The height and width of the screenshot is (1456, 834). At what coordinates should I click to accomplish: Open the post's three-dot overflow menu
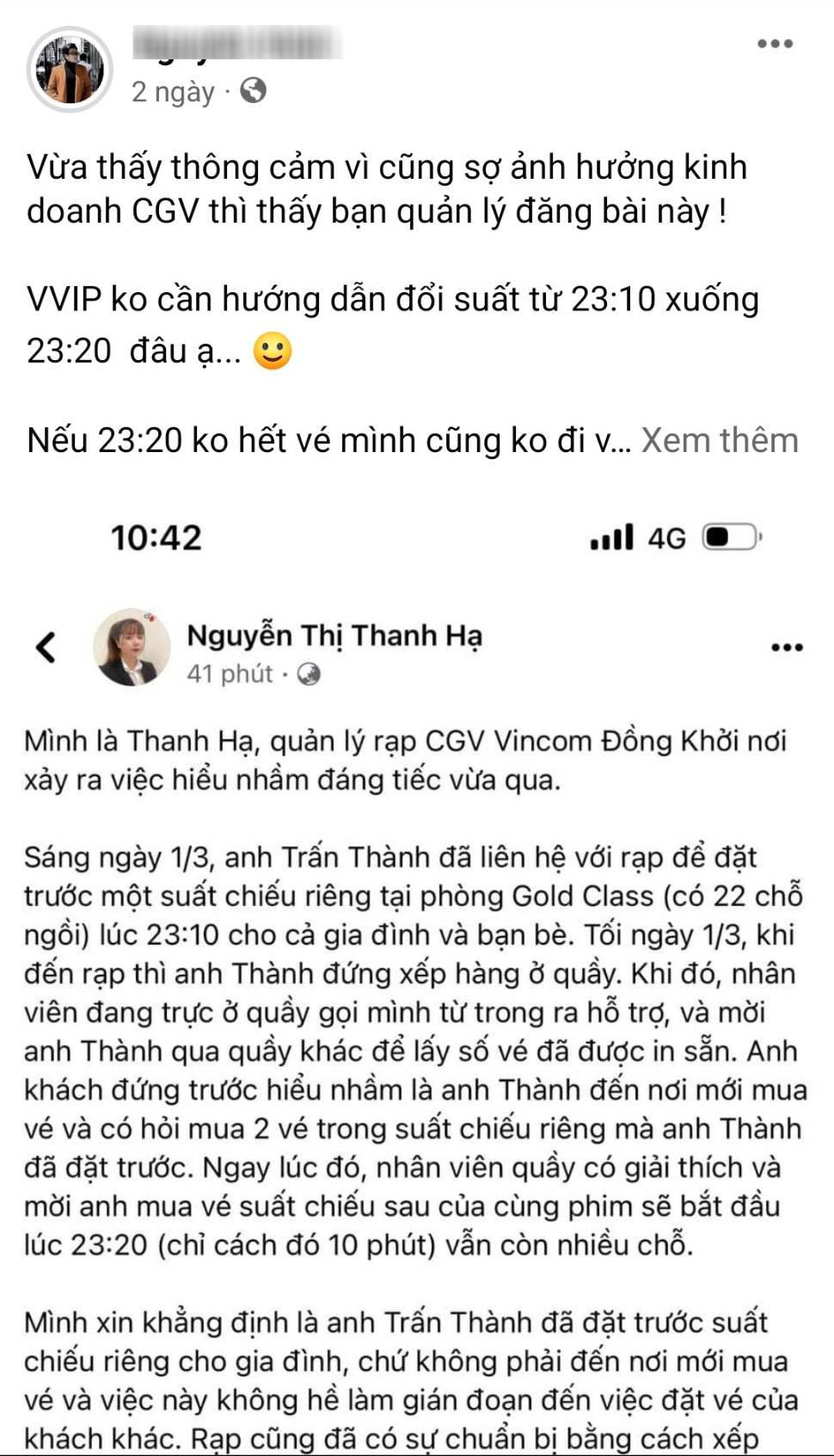tap(774, 44)
